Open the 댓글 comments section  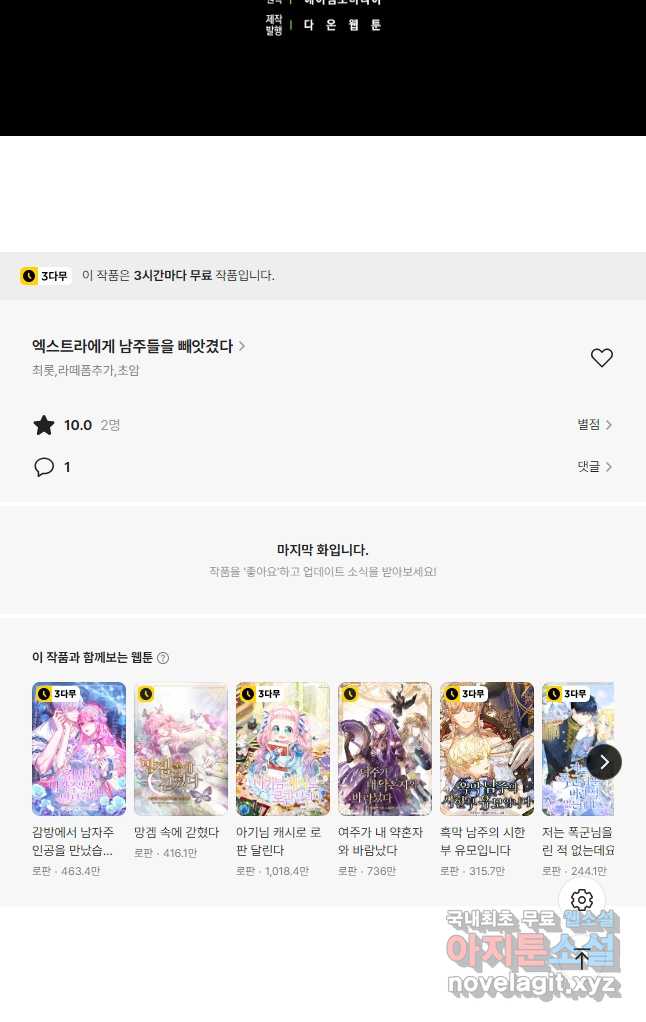coord(594,467)
